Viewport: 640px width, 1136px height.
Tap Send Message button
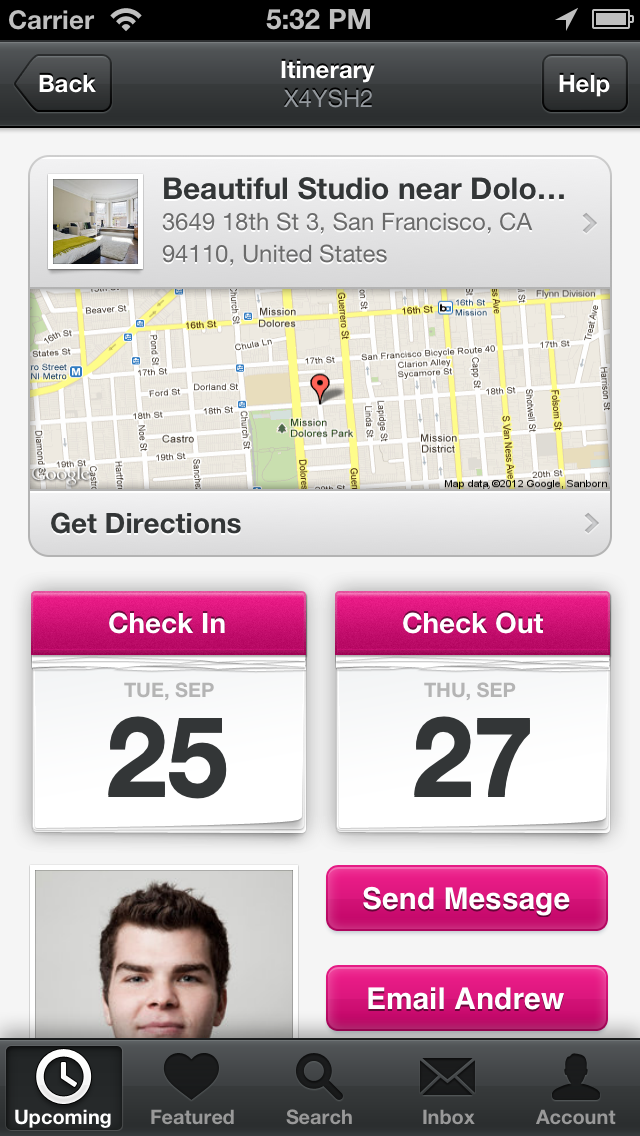click(466, 898)
